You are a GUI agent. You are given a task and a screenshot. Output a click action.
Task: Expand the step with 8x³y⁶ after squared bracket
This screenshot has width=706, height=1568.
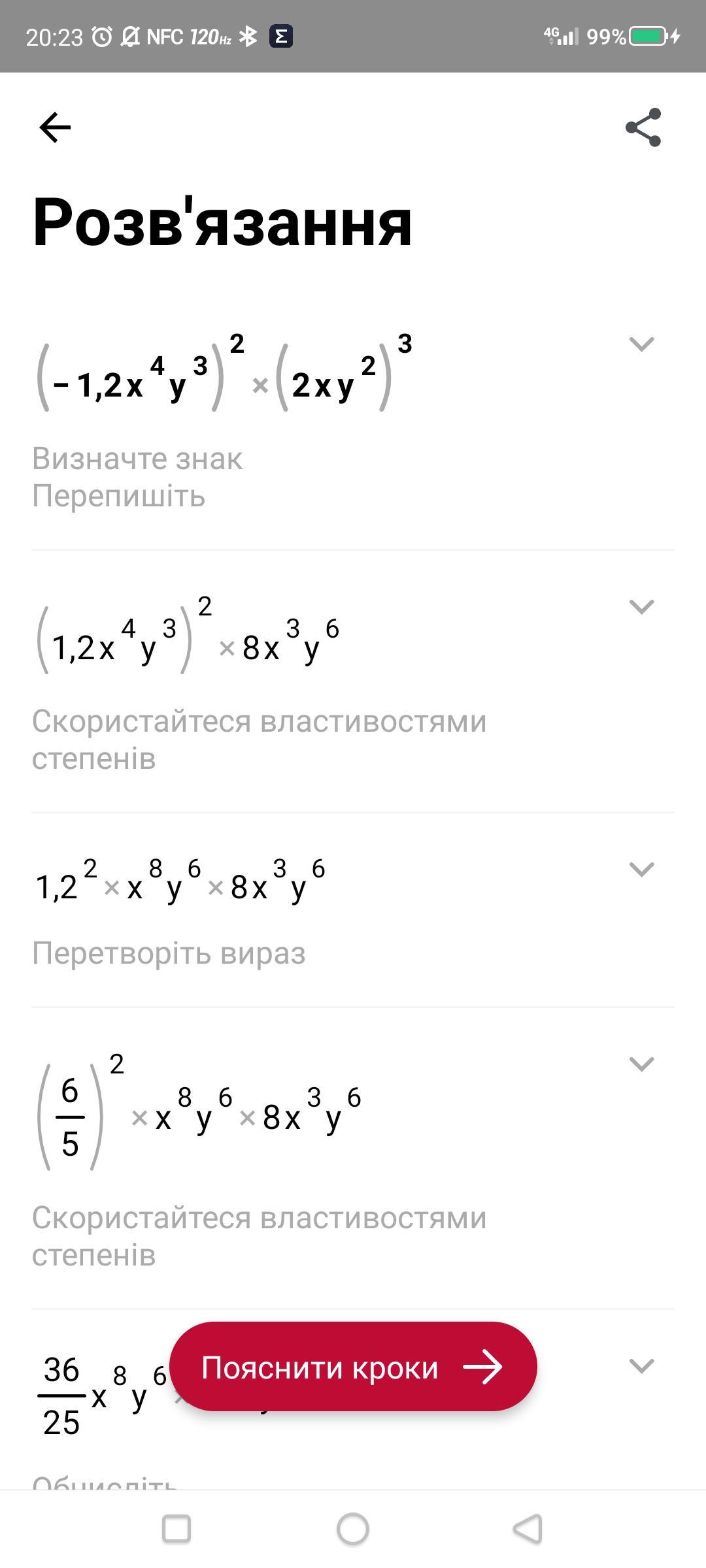point(641,606)
